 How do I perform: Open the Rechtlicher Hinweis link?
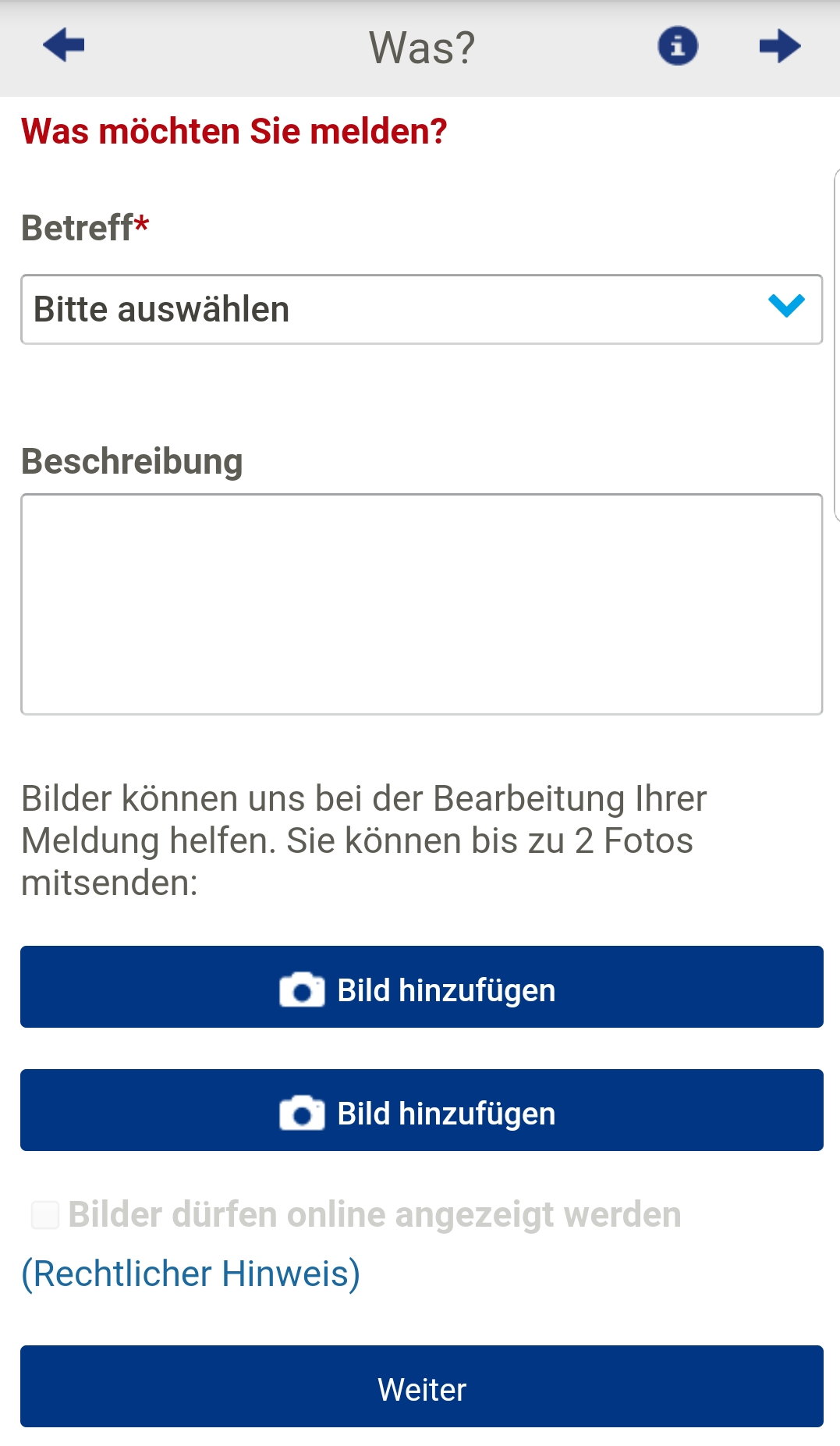coord(190,1274)
